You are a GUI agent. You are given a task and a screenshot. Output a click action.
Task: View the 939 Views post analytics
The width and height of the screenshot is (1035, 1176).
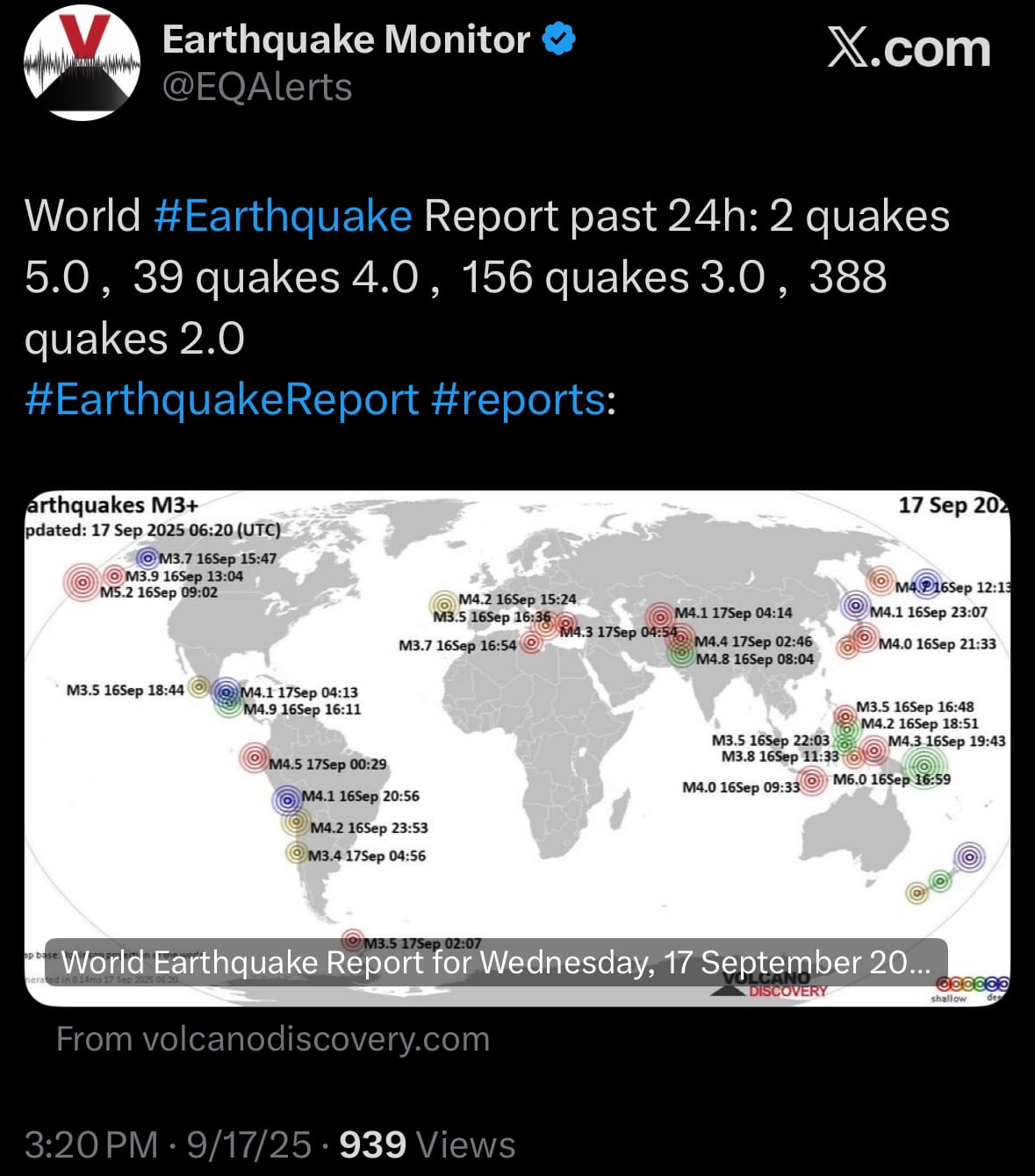click(x=427, y=1144)
